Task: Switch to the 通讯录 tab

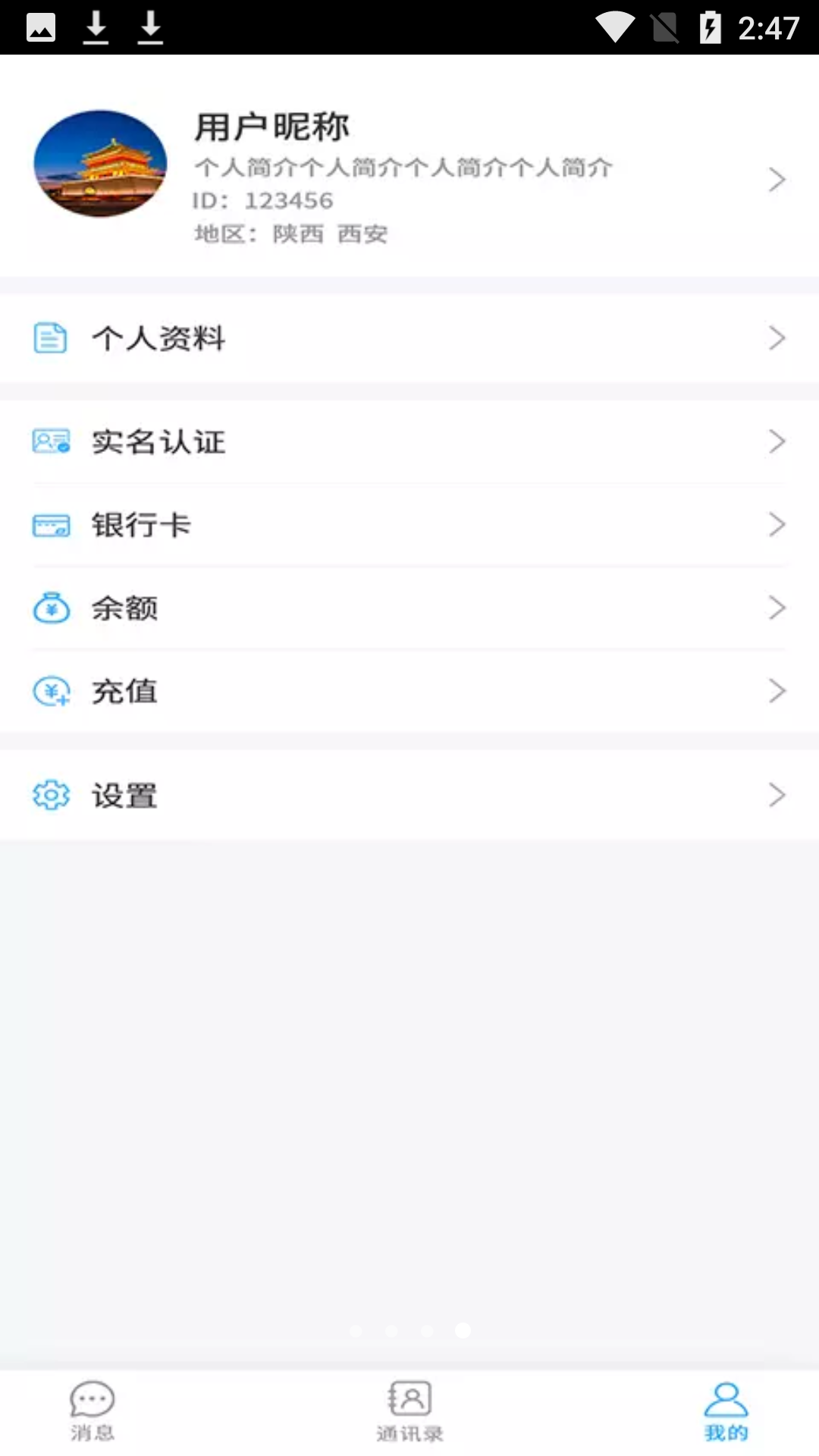Action: coord(409,1410)
